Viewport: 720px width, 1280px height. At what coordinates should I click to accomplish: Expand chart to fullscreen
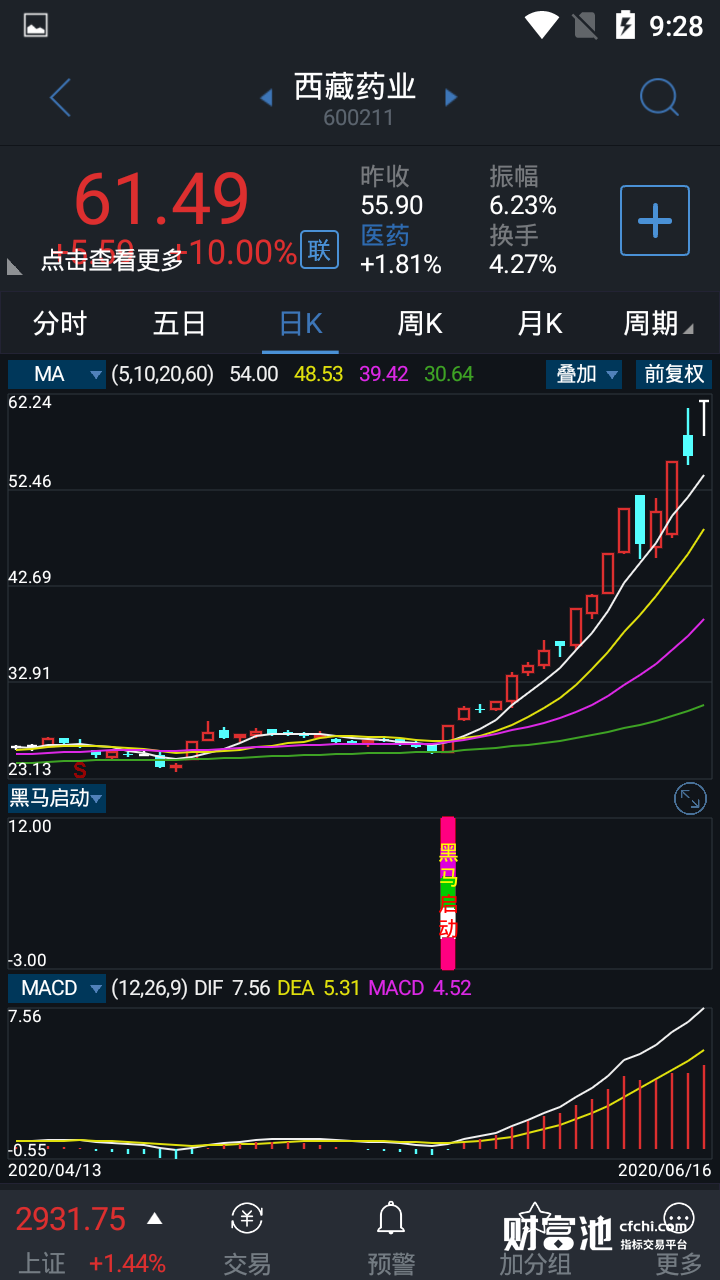690,797
